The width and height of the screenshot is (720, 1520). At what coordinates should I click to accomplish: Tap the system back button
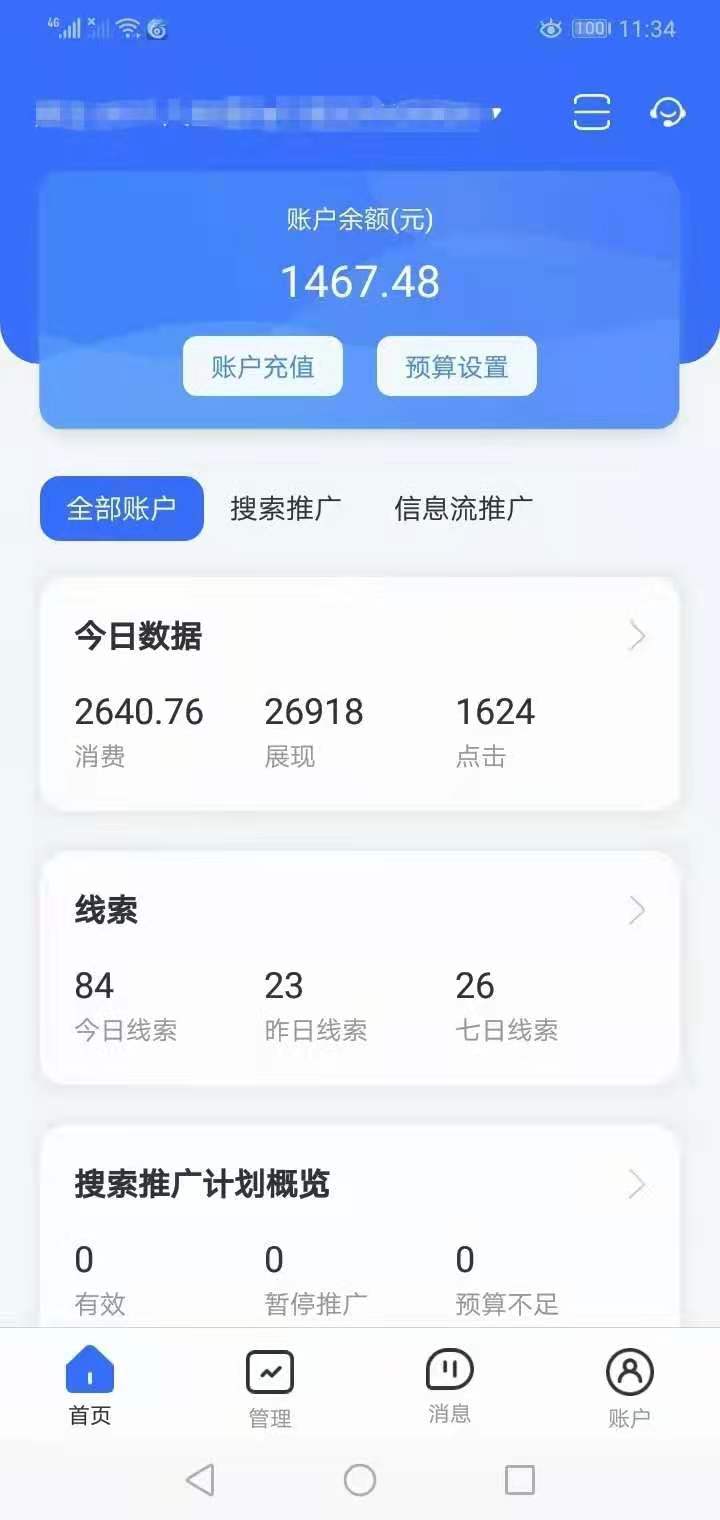pyautogui.click(x=200, y=1480)
